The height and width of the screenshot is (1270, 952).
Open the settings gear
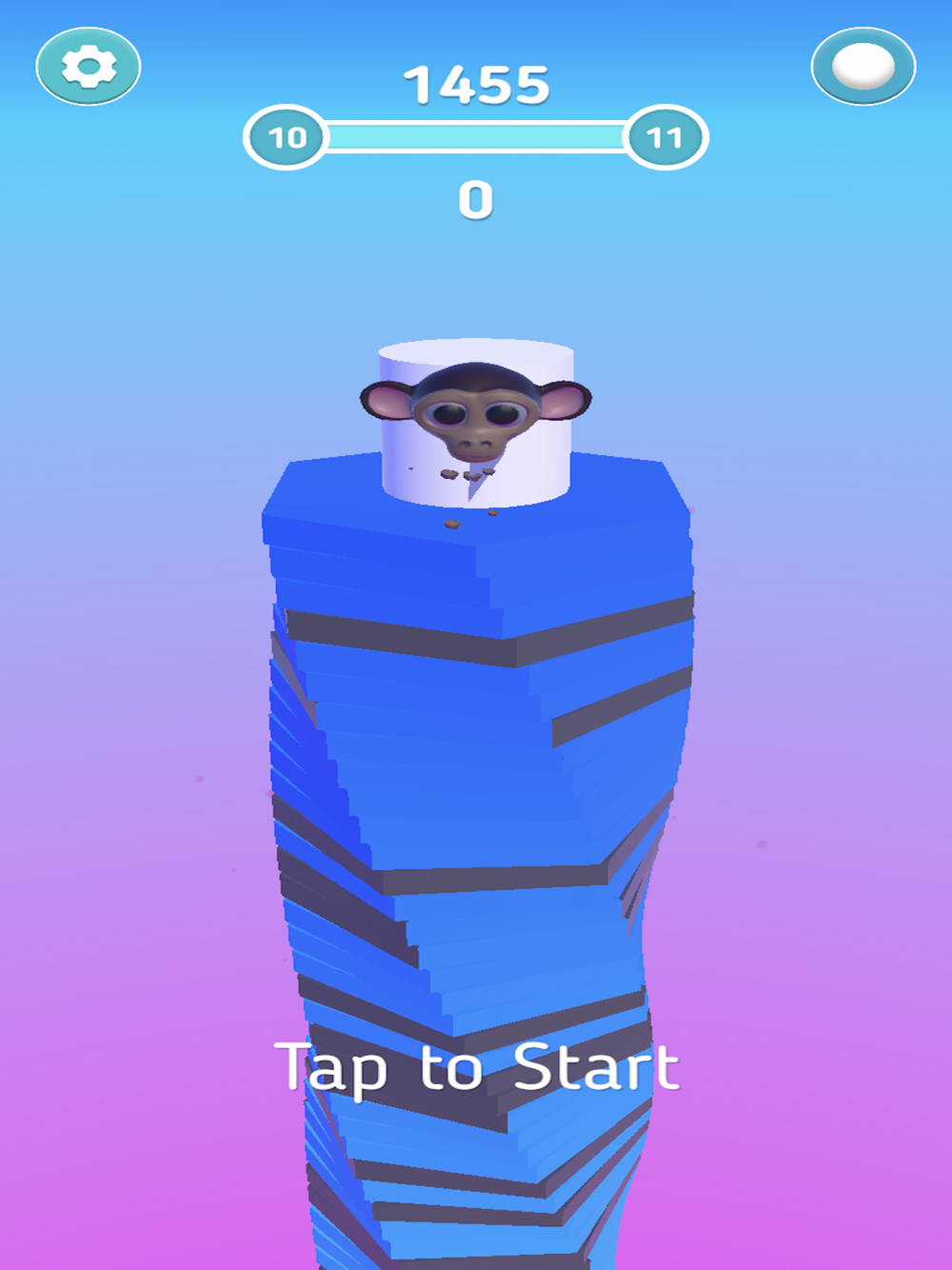pyautogui.click(x=89, y=67)
